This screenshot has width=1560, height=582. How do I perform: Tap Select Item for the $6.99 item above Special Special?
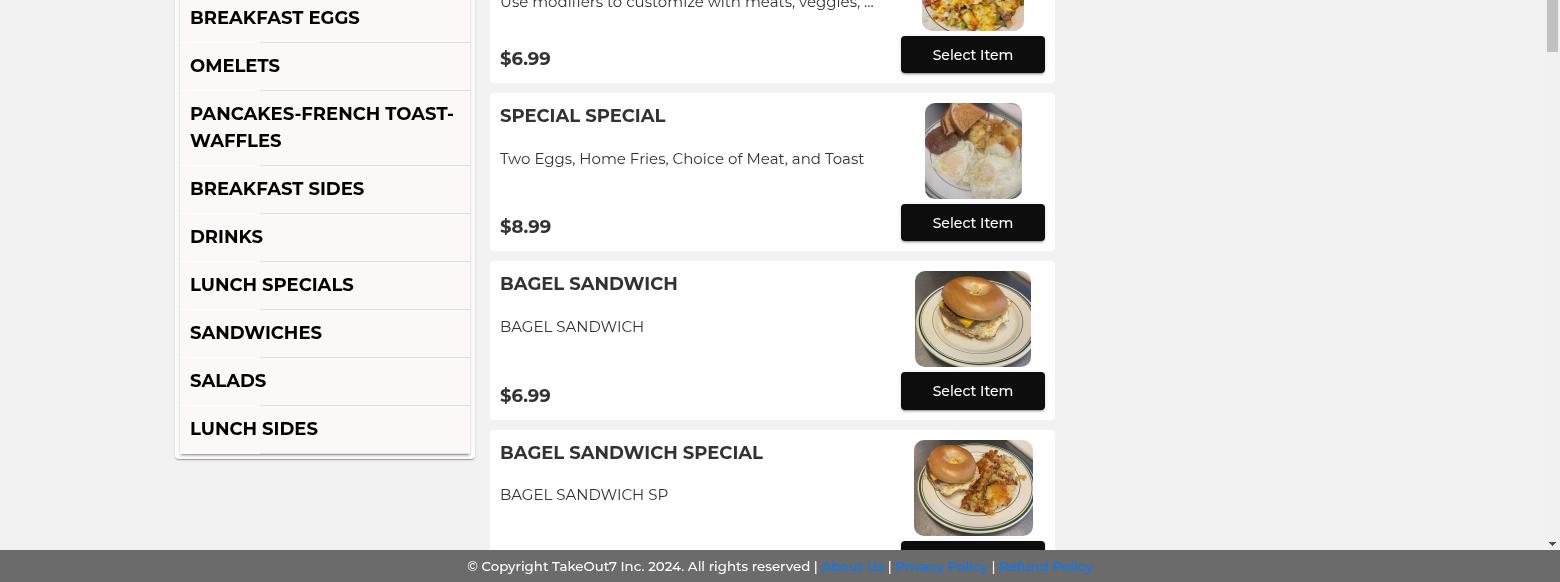coord(972,55)
